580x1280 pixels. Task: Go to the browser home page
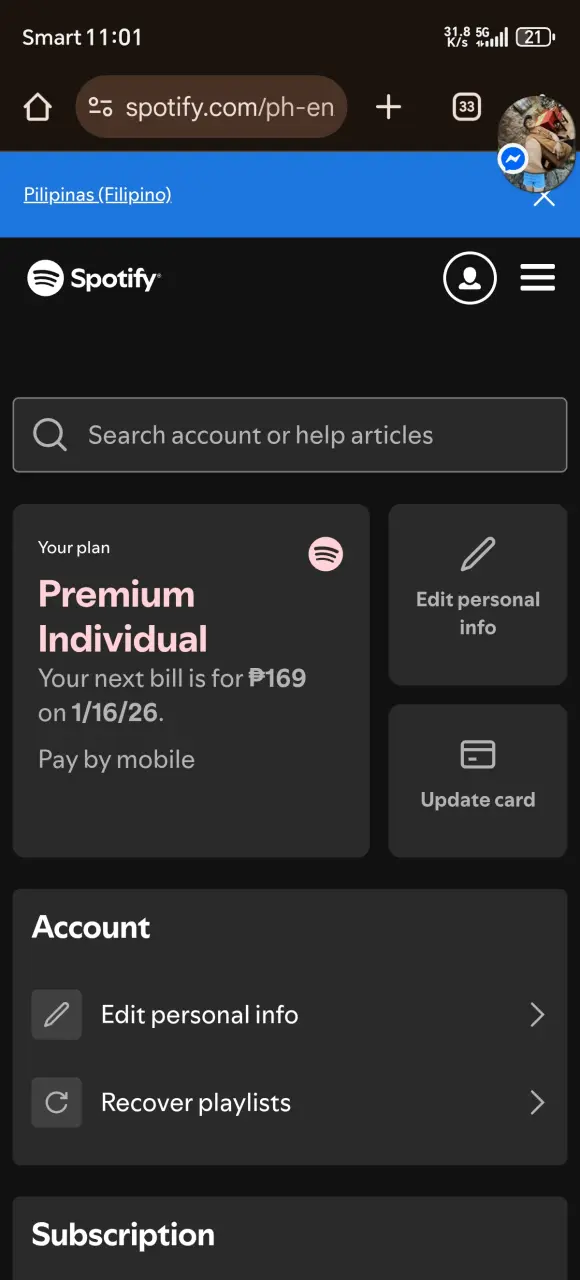click(x=37, y=107)
